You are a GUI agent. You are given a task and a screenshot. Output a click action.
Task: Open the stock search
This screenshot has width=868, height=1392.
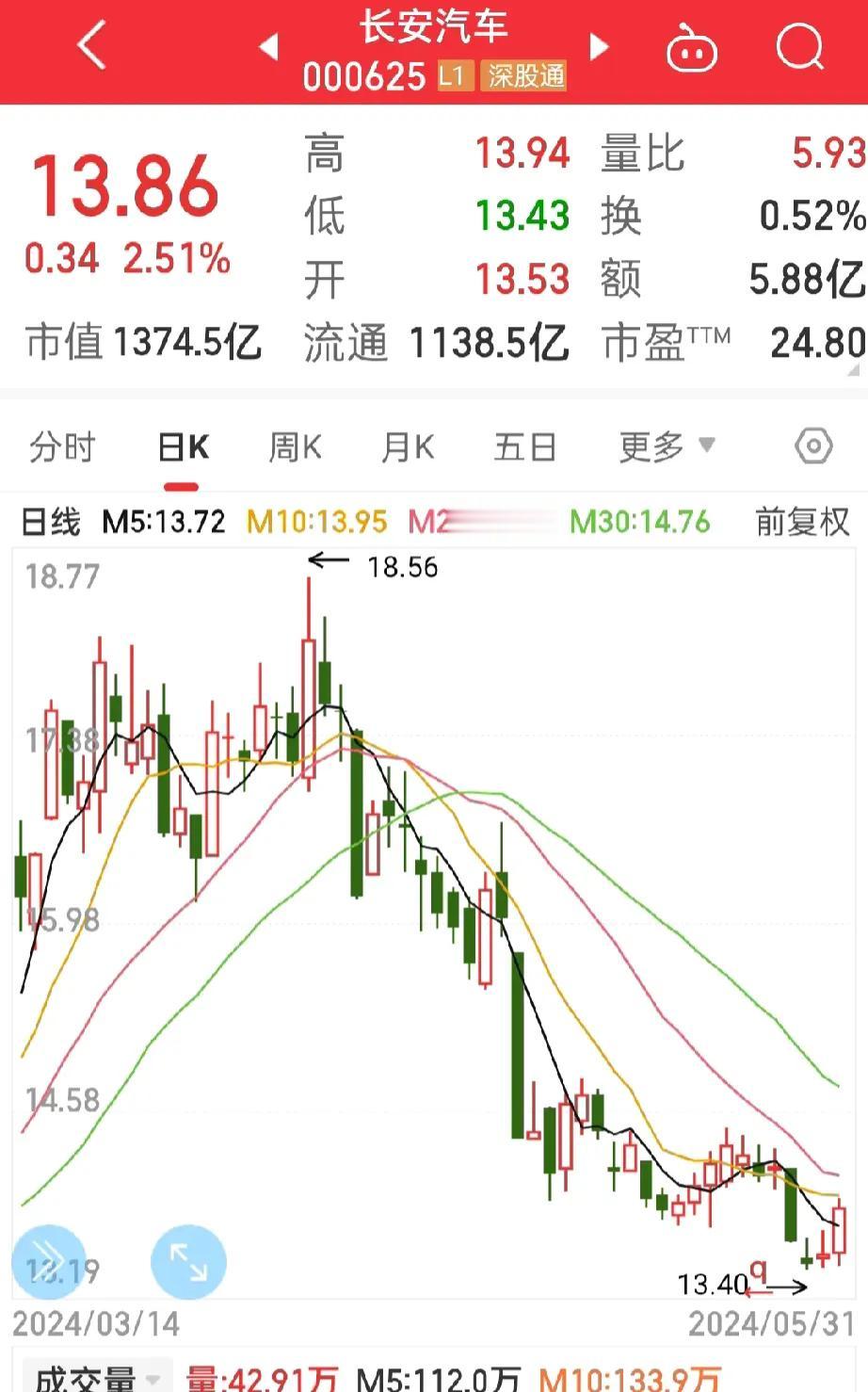(799, 46)
